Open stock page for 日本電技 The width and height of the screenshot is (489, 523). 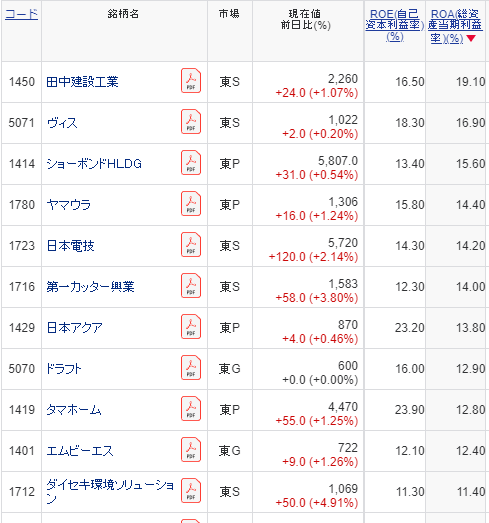point(70,246)
